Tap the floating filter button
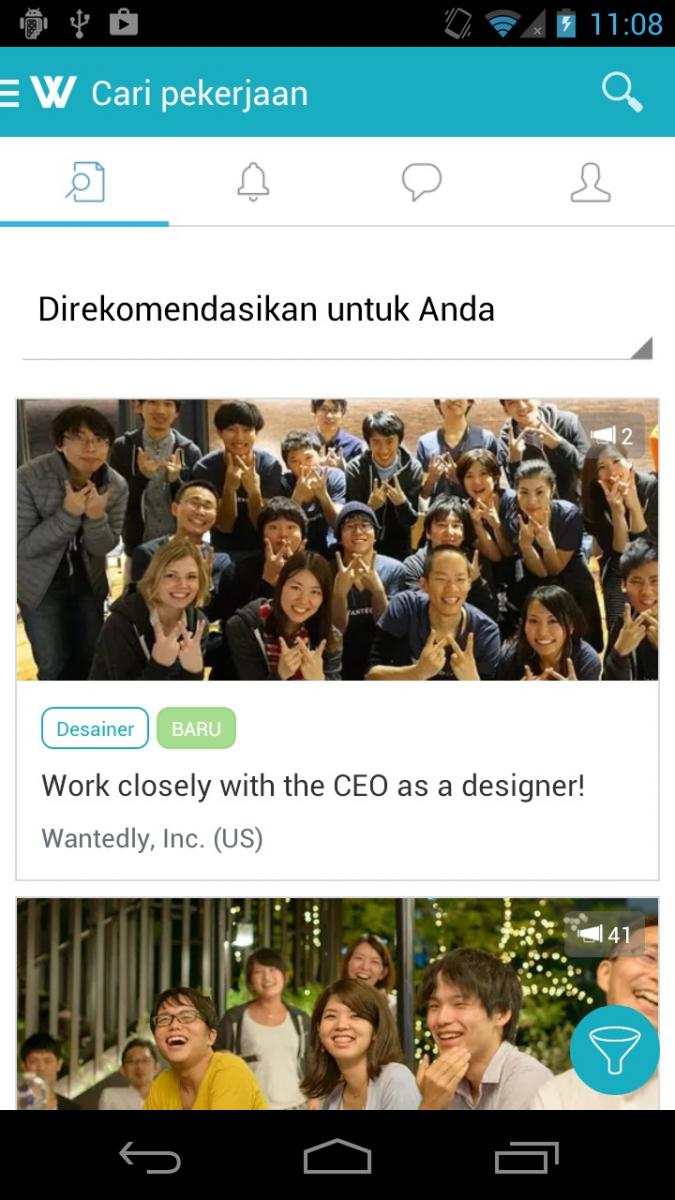Image resolution: width=675 pixels, height=1200 pixels. (x=614, y=1050)
